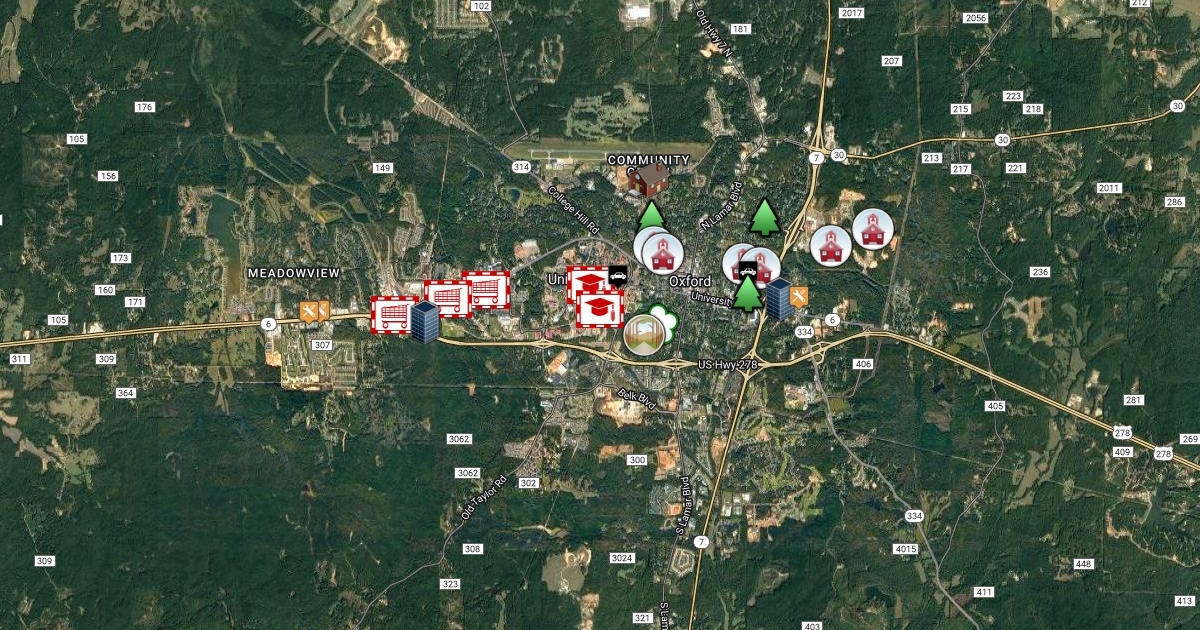The width and height of the screenshot is (1200, 630).
Task: Open the forest trail circle marker
Action: coord(643,334)
